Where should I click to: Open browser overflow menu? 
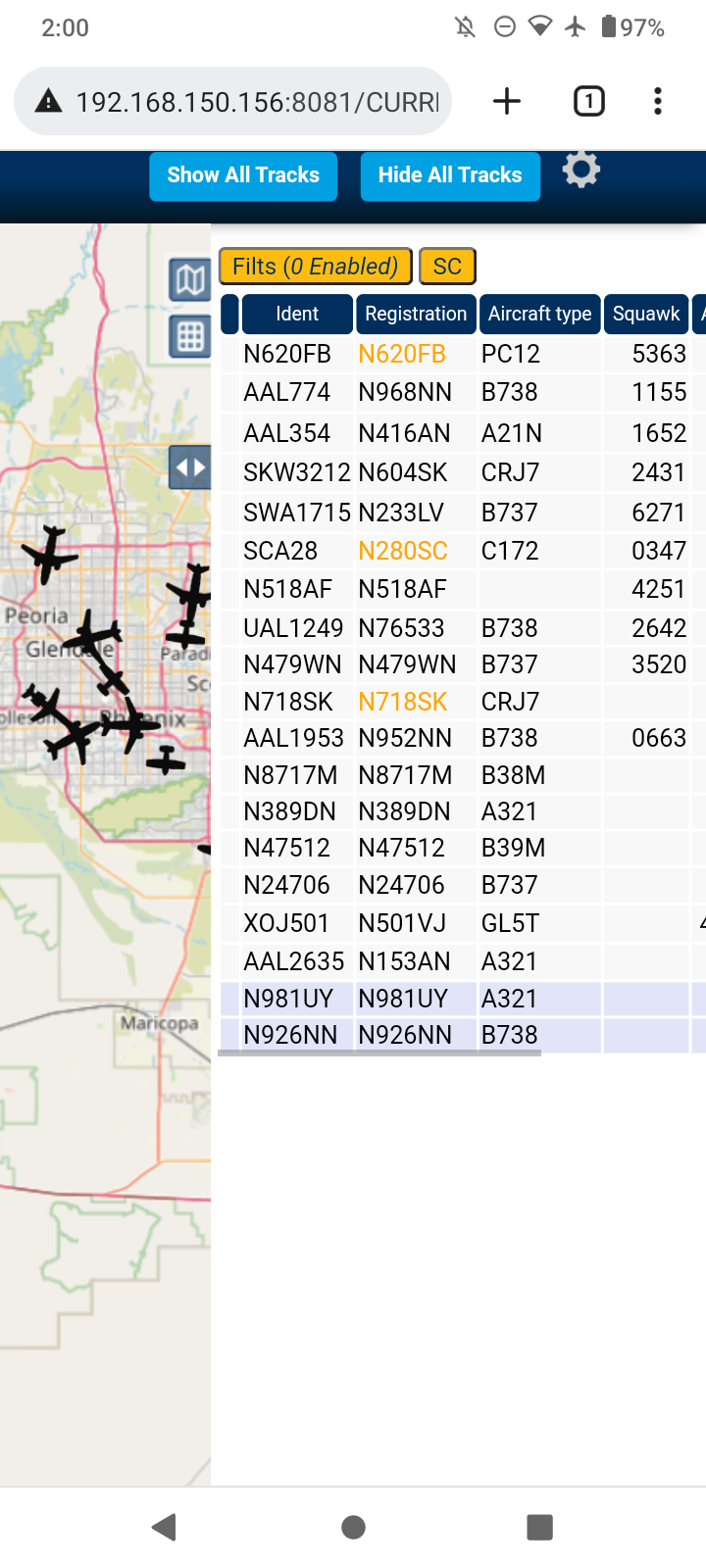(658, 101)
